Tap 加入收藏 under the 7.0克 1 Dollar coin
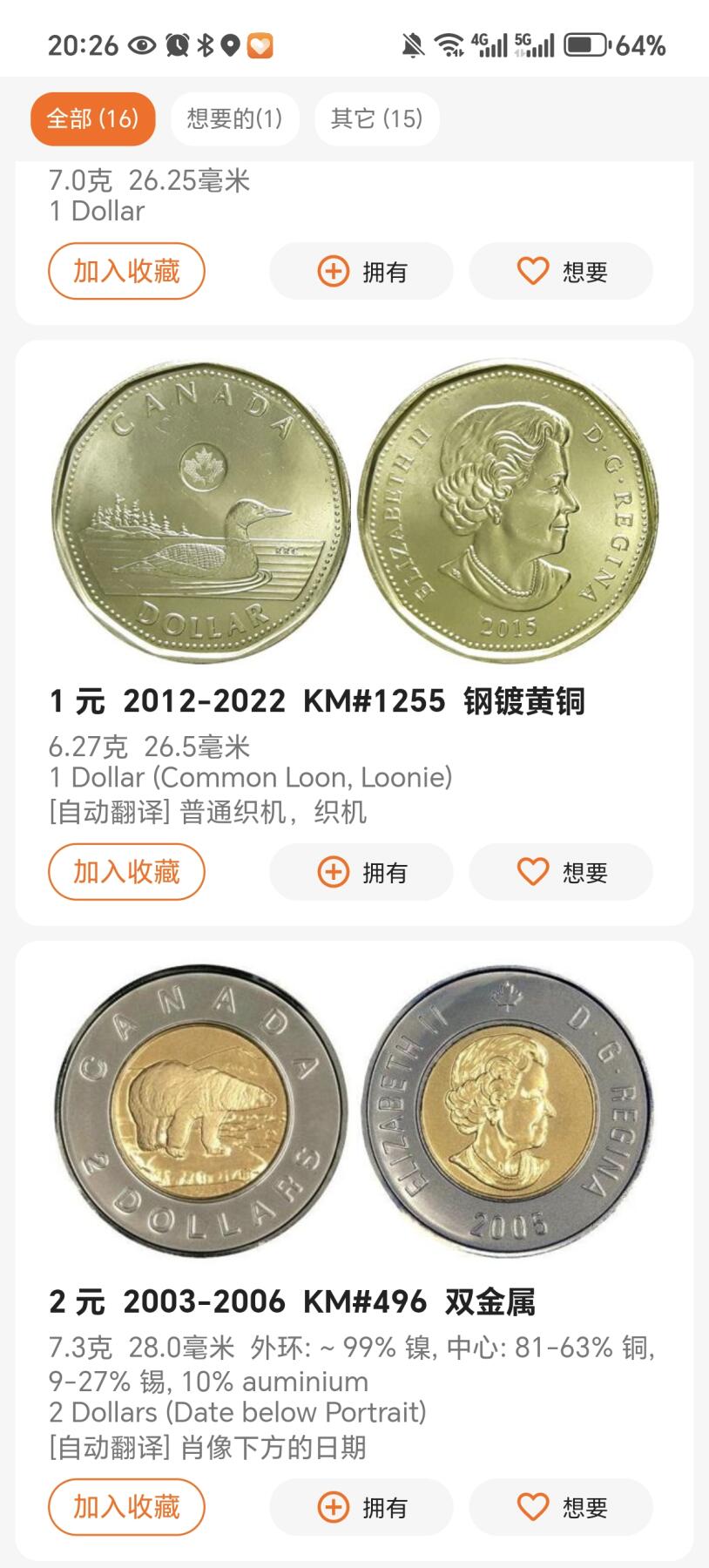Image resolution: width=709 pixels, height=1568 pixels. (x=126, y=271)
